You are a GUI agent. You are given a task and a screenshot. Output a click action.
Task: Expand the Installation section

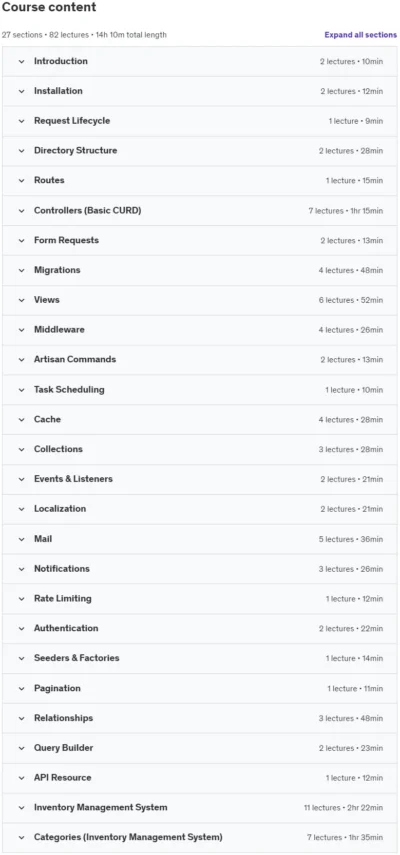click(x=199, y=91)
